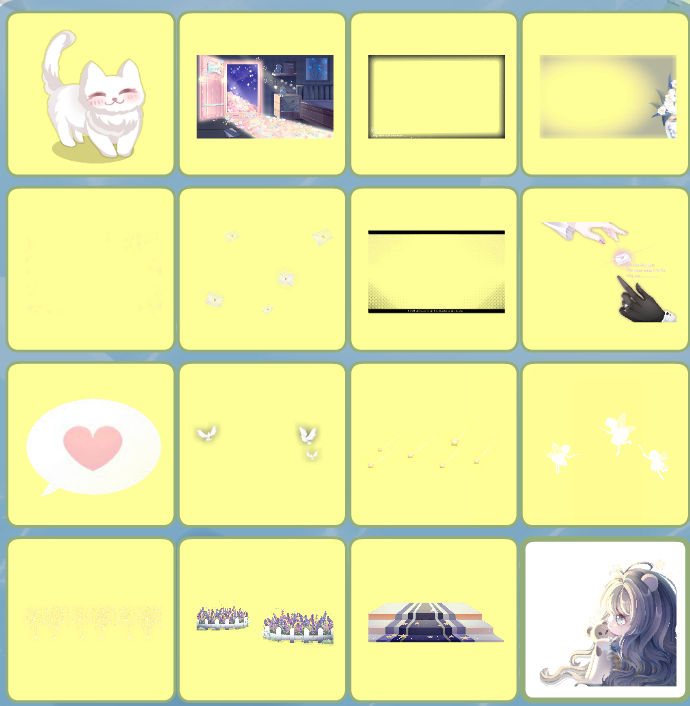
Task: Select the lavender flower fence item
Action: [x=262, y=620]
